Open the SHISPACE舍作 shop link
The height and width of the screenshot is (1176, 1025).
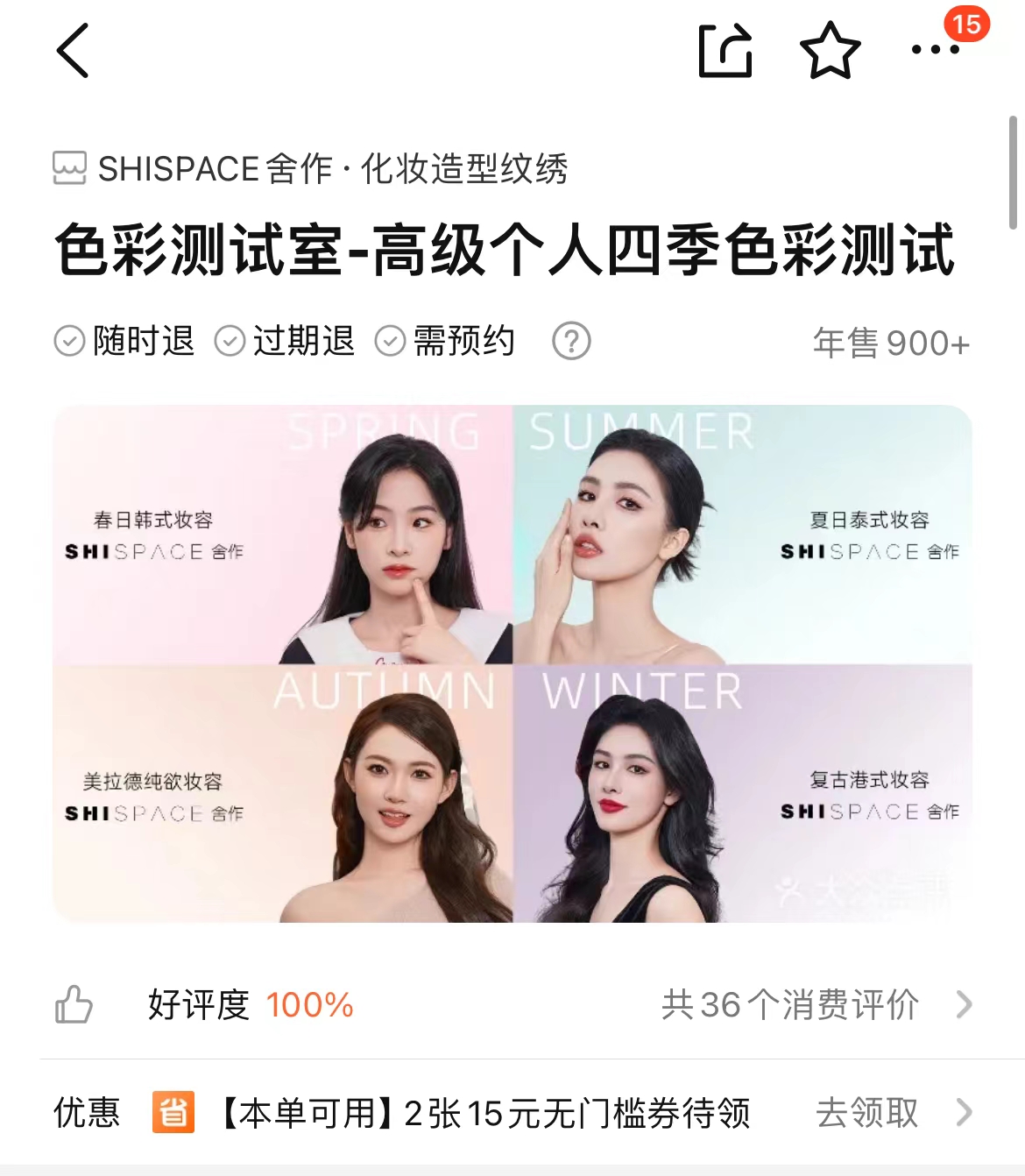click(311, 168)
